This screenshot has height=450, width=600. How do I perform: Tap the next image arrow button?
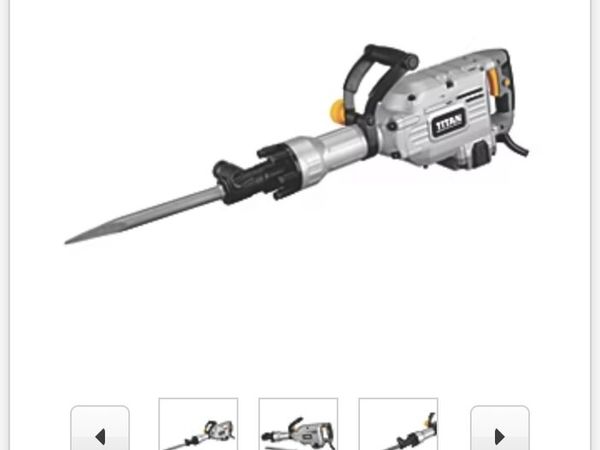499,430
